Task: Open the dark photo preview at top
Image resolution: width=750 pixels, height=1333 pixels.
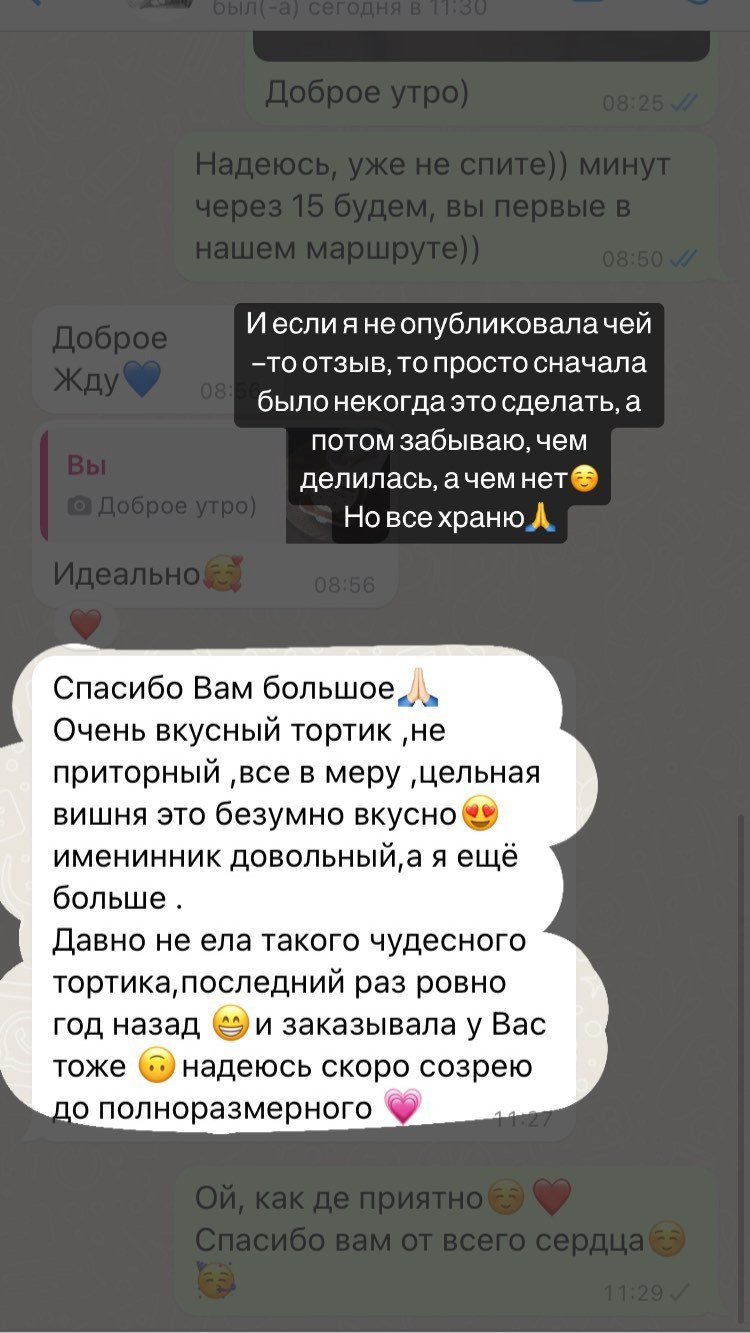Action: coord(480,45)
